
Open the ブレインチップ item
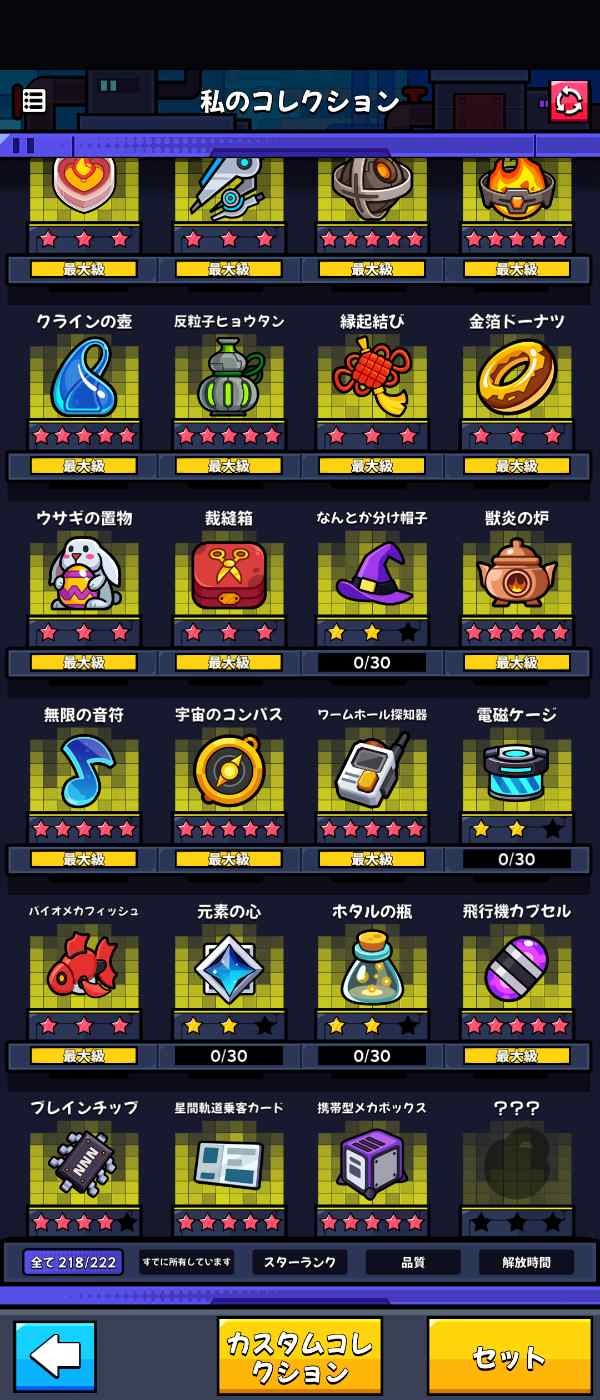point(84,1165)
